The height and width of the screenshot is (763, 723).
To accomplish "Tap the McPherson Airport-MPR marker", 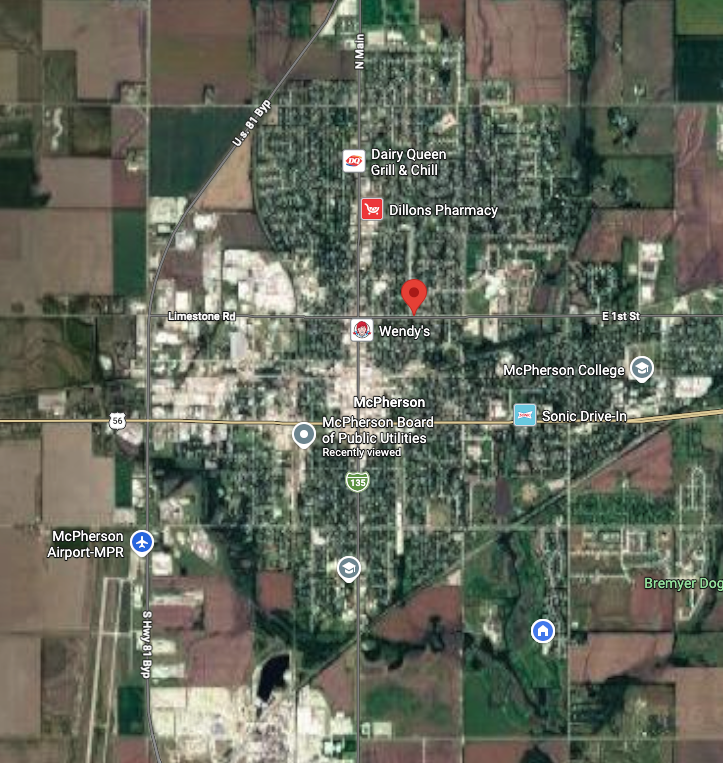I will 142,541.
